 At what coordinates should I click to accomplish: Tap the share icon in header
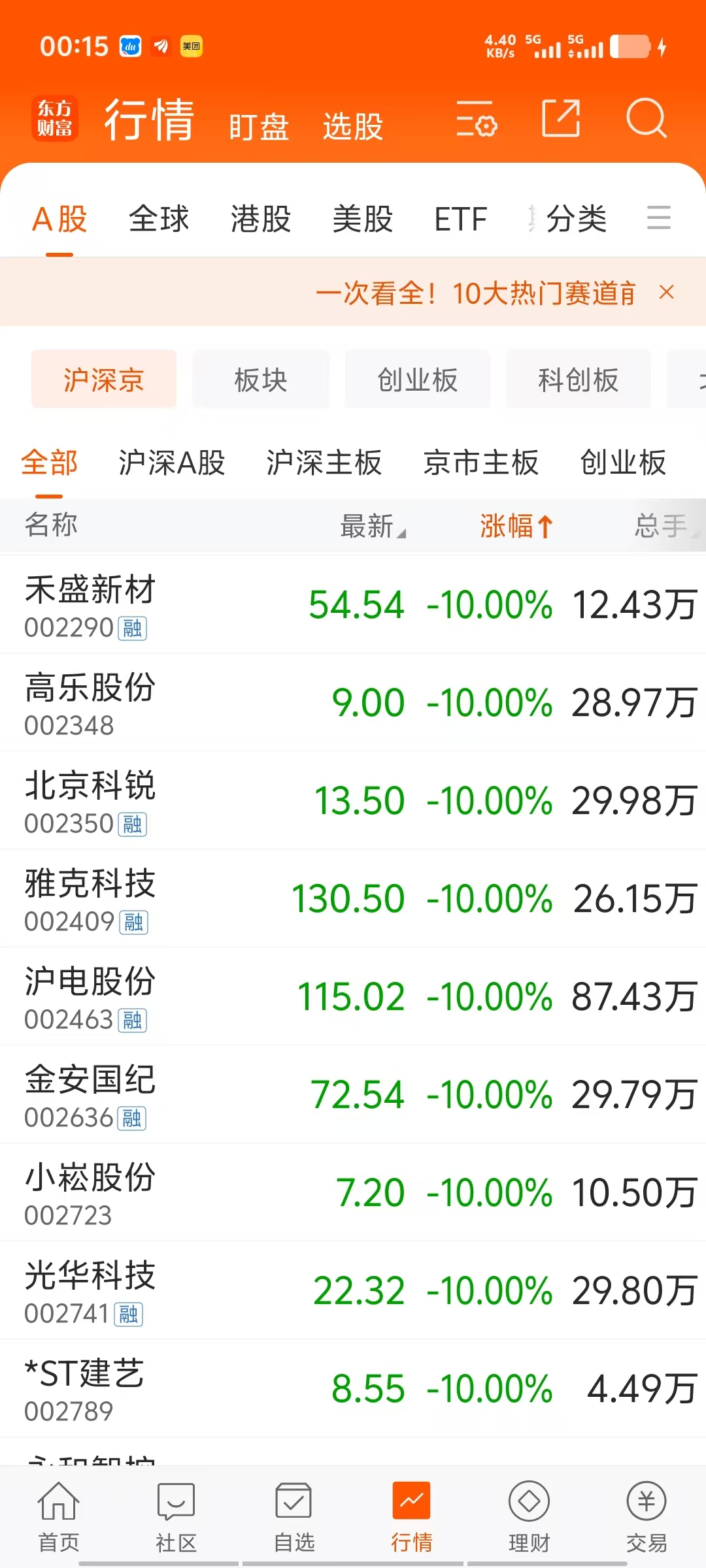coord(561,118)
